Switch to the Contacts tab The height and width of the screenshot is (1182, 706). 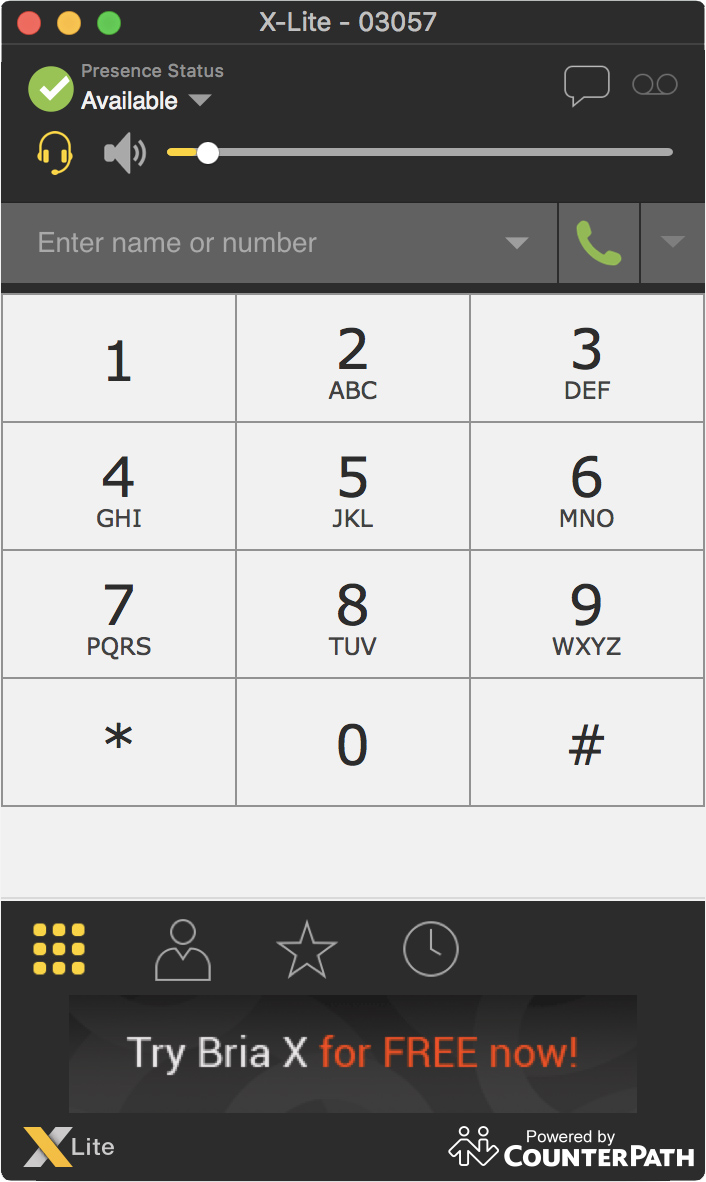[x=183, y=949]
